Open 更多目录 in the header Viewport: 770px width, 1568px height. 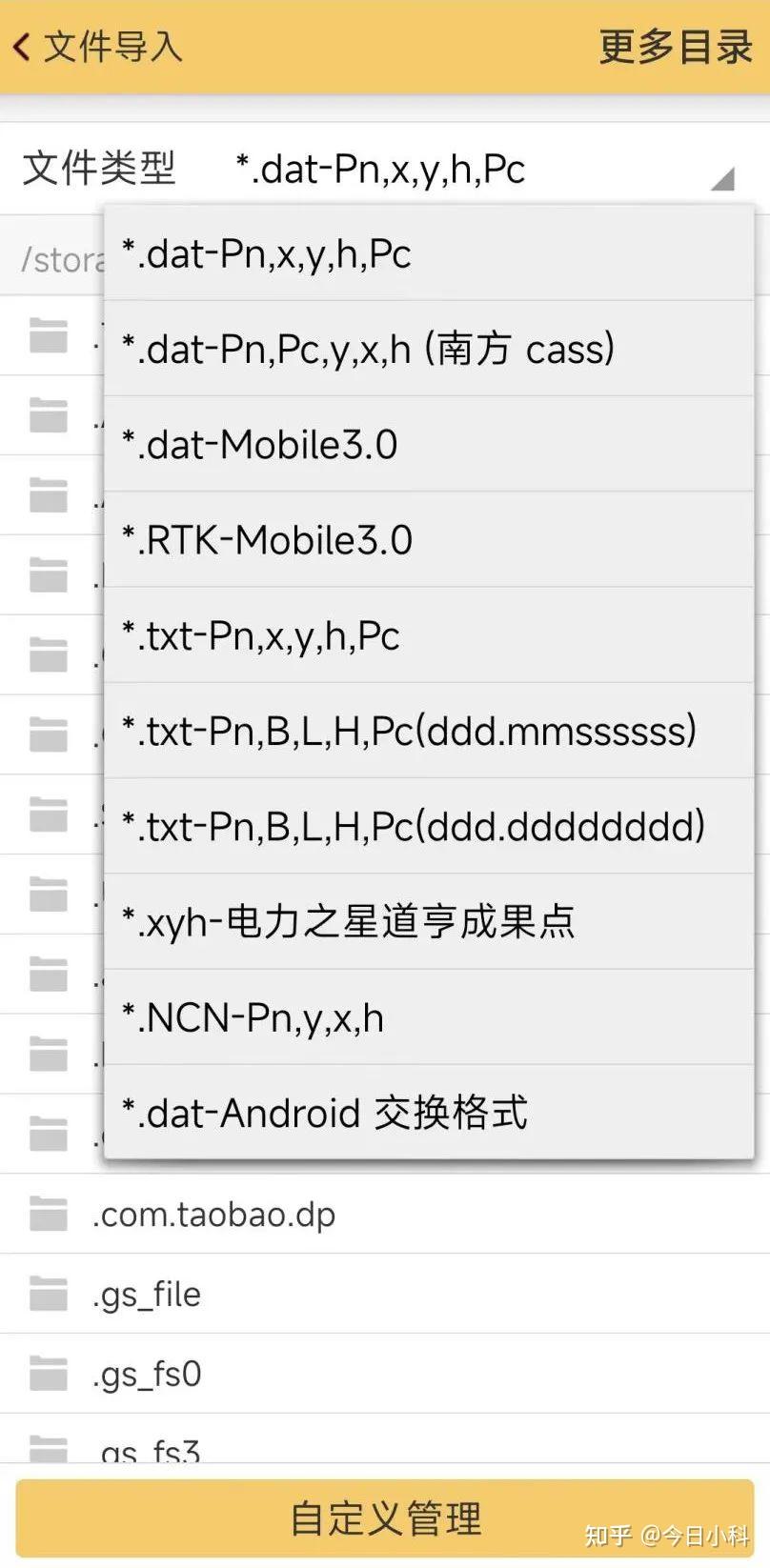(675, 47)
